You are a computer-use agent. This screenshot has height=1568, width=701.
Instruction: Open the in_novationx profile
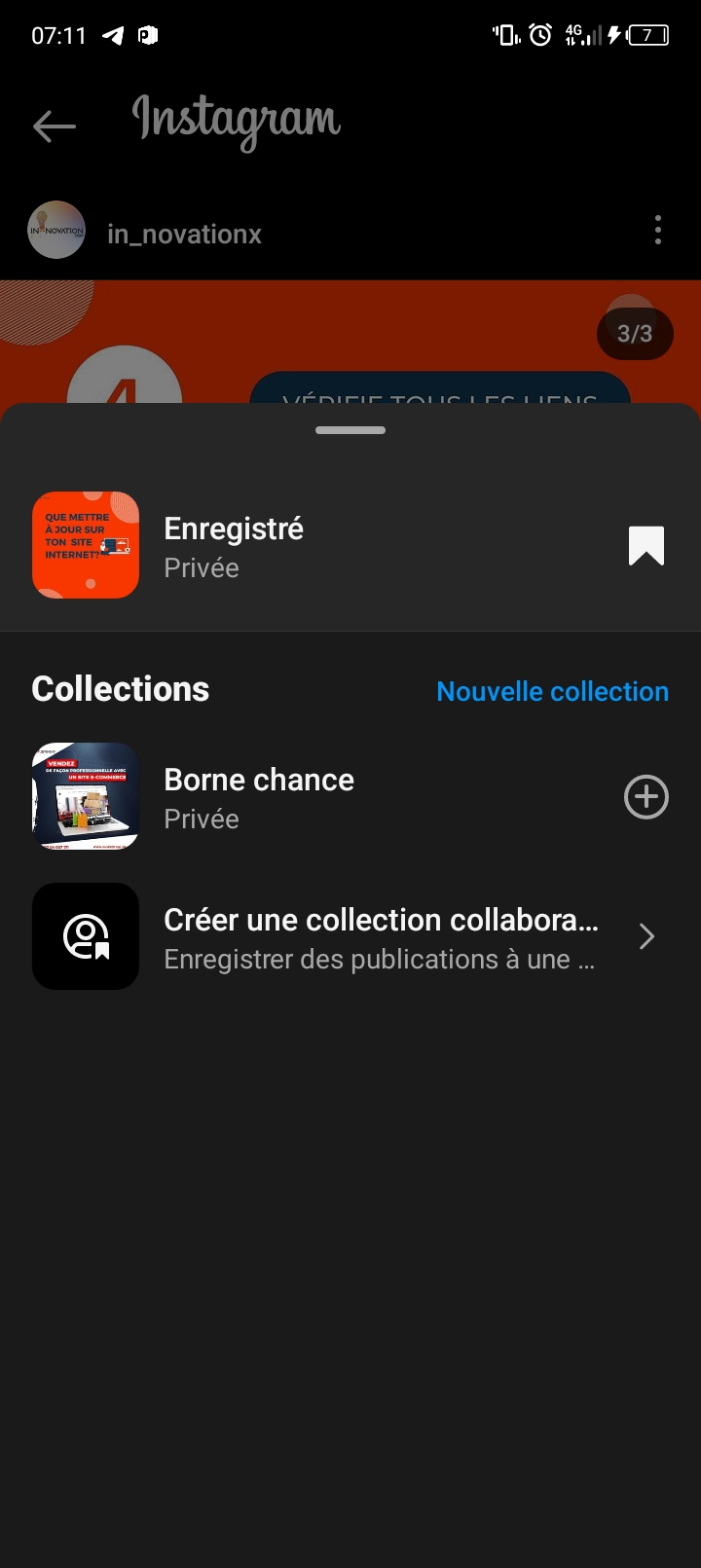[x=184, y=235]
